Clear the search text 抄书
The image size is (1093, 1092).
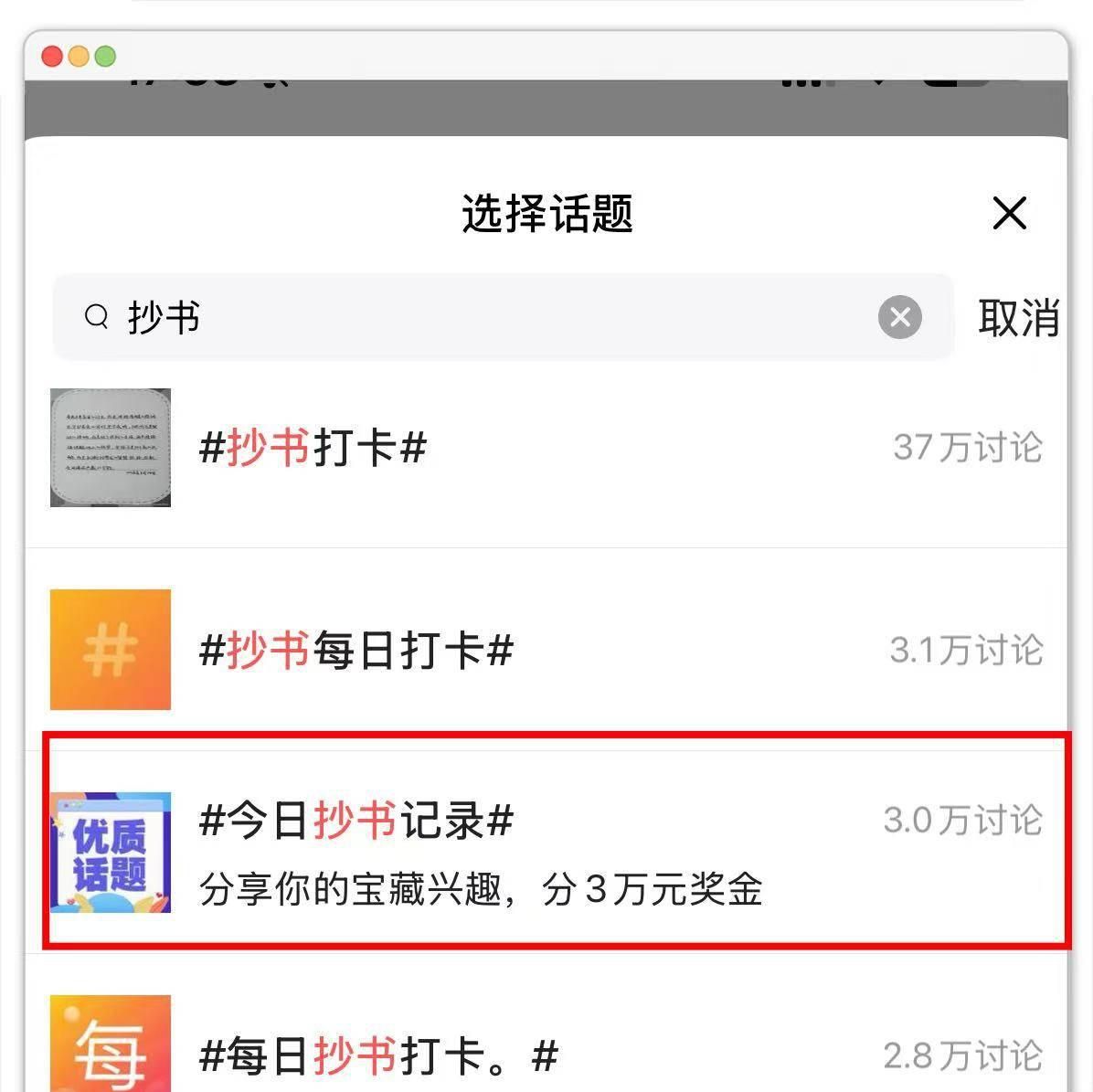[899, 317]
